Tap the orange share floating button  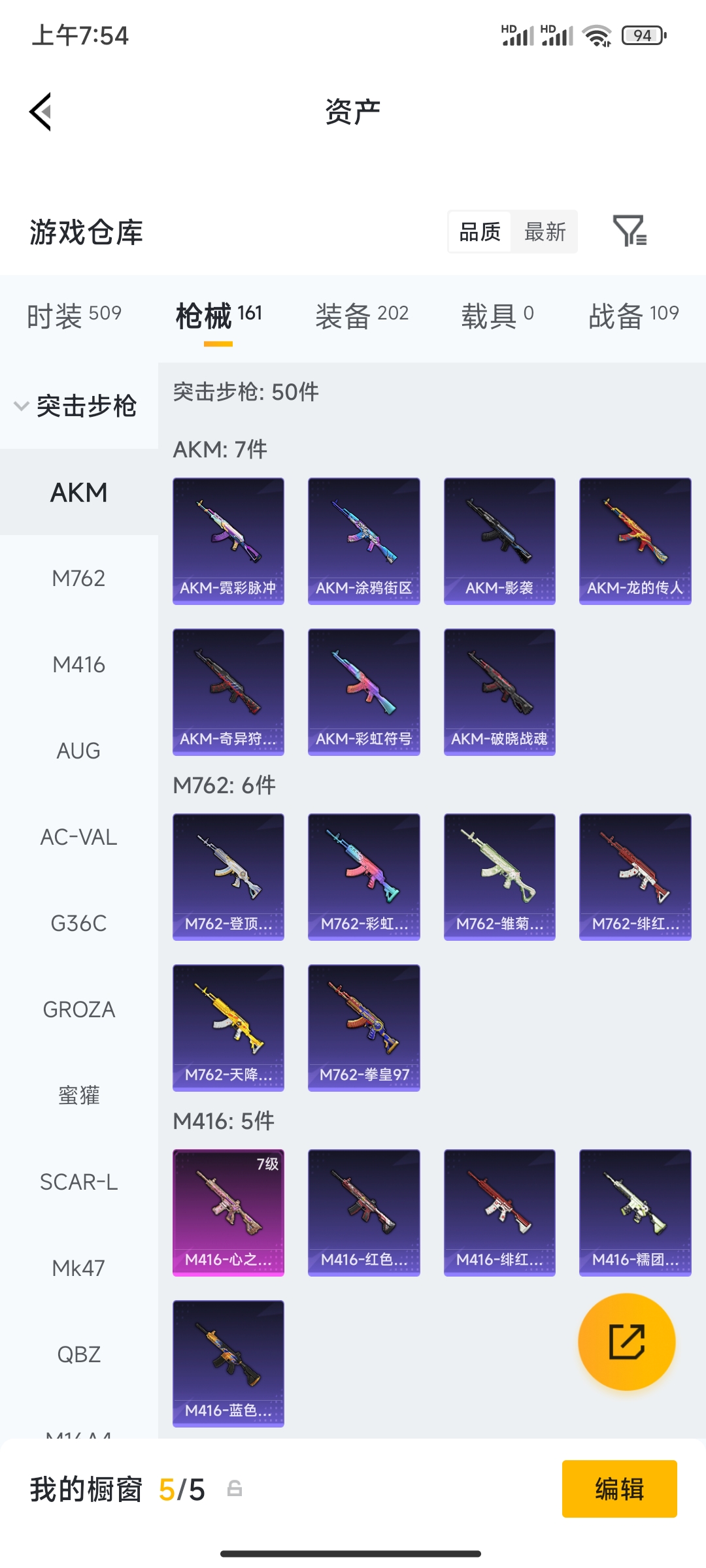pos(627,1342)
